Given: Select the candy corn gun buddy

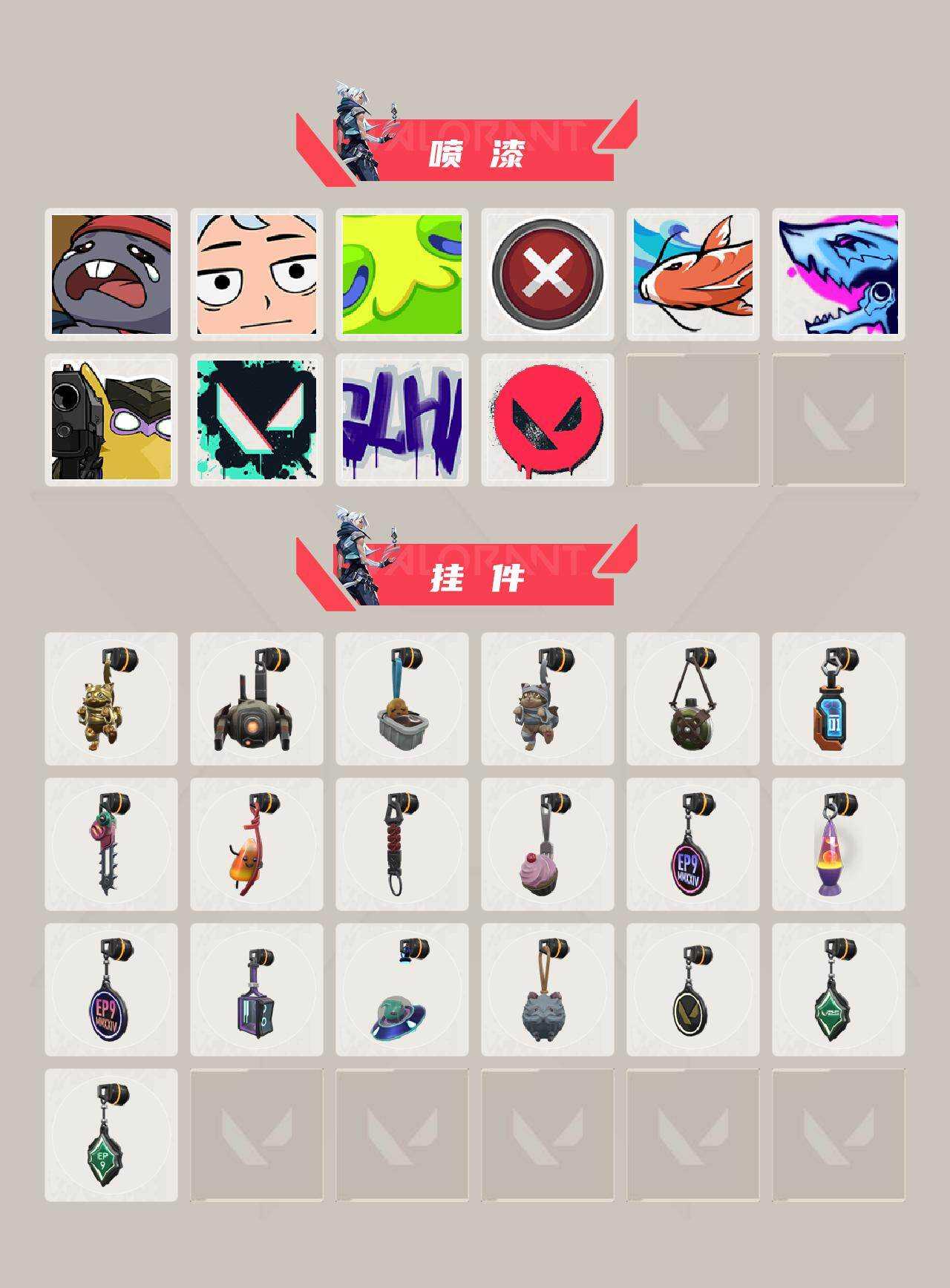Looking at the screenshot, I should [x=256, y=853].
